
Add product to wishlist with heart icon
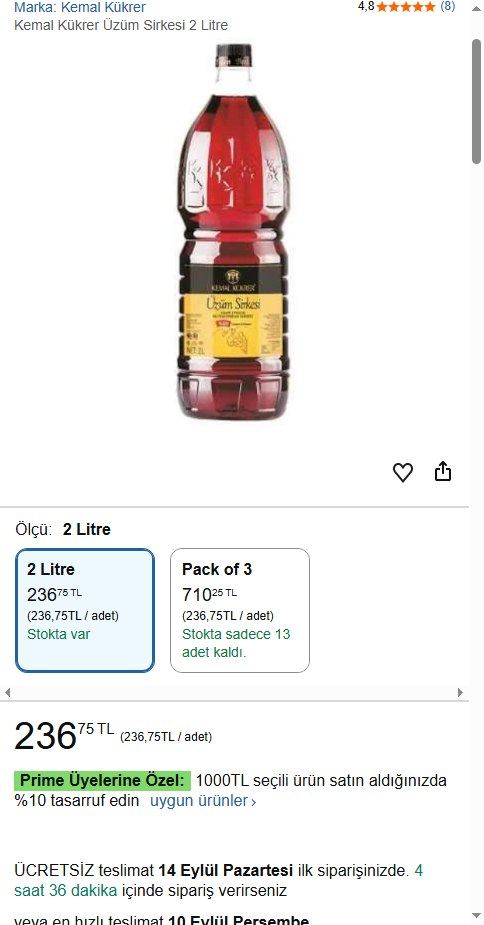point(403,472)
